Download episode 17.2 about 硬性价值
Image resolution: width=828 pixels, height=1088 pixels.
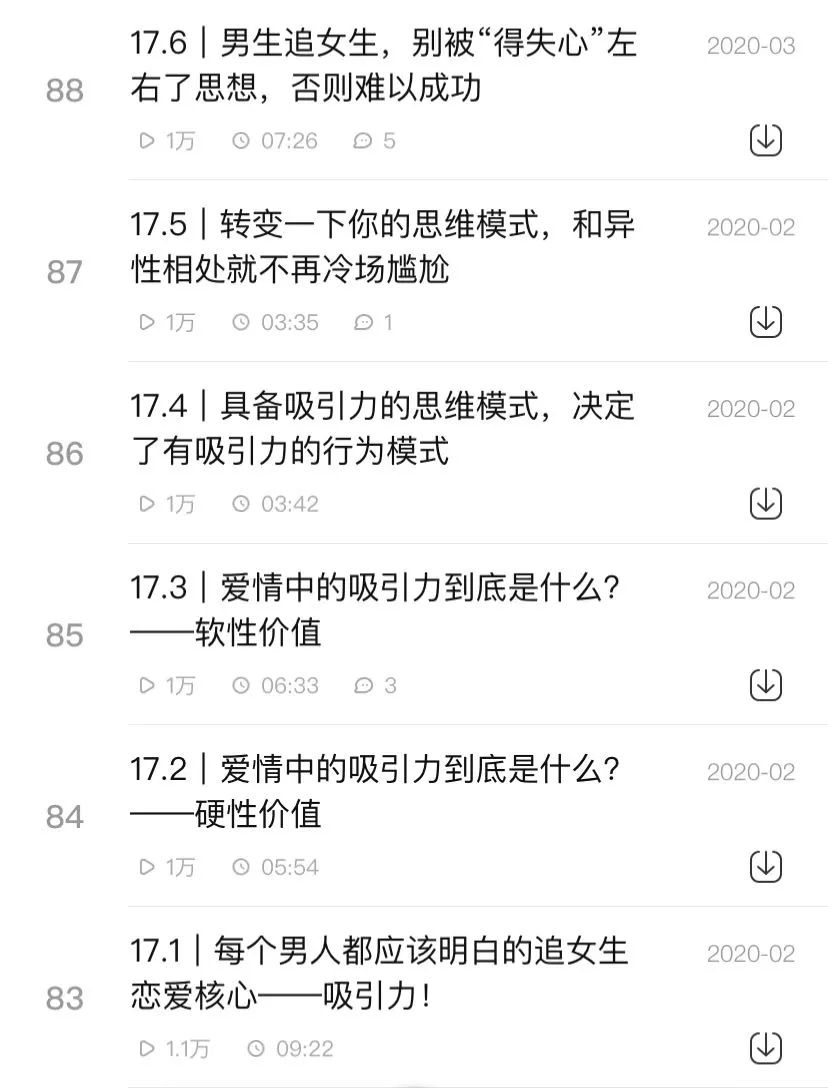coord(765,867)
